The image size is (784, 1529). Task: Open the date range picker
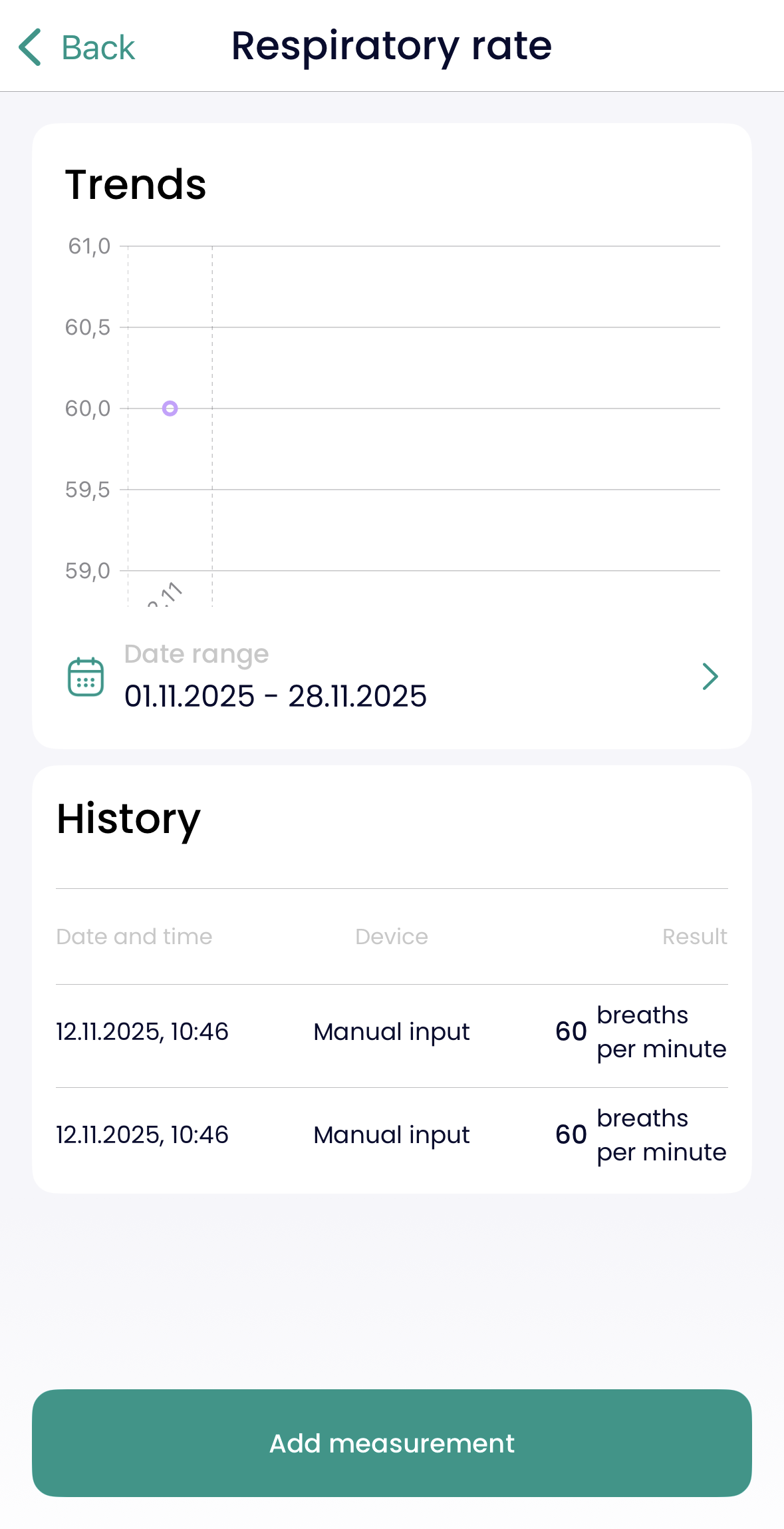pos(392,677)
